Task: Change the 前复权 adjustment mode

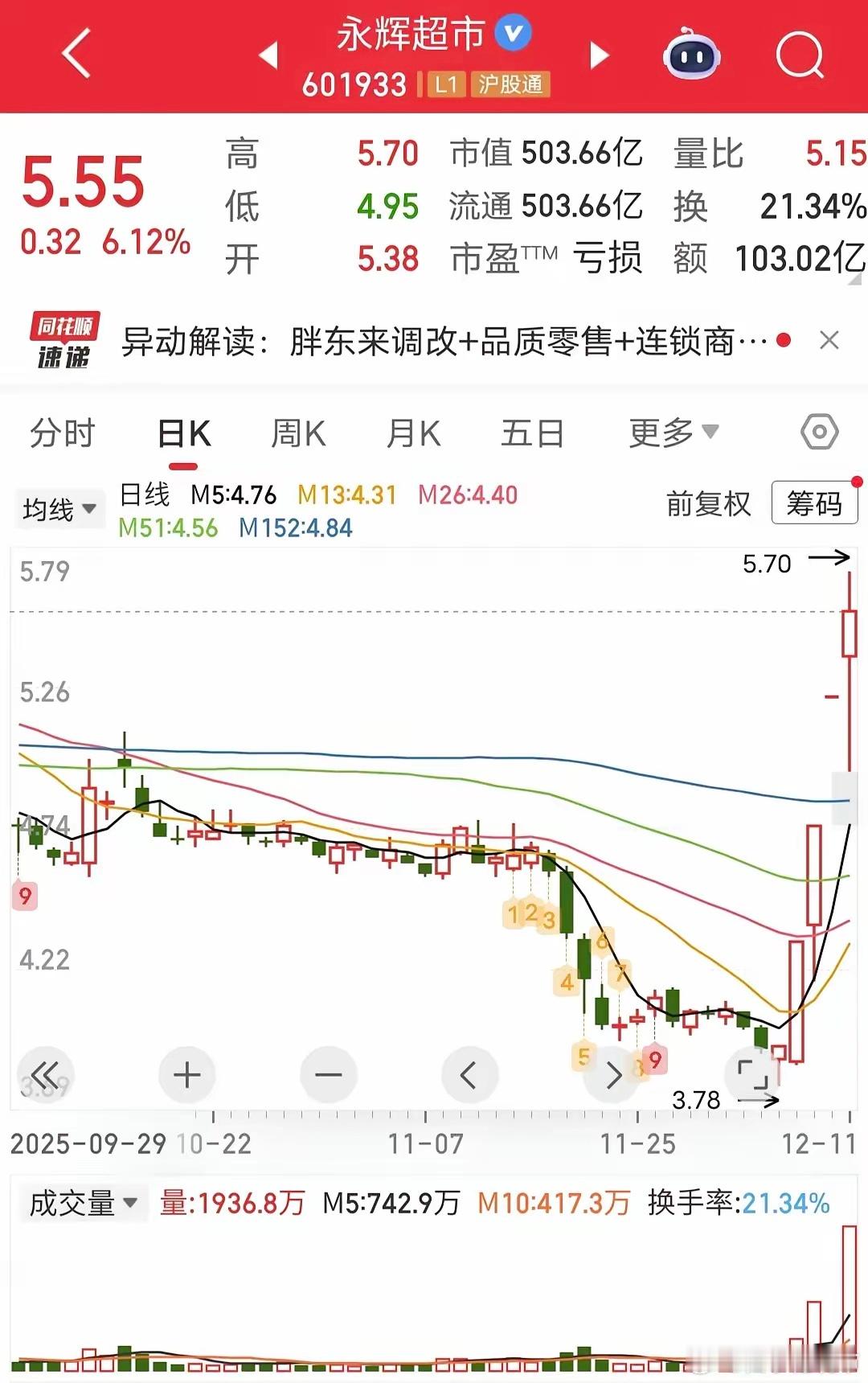Action: pos(708,504)
